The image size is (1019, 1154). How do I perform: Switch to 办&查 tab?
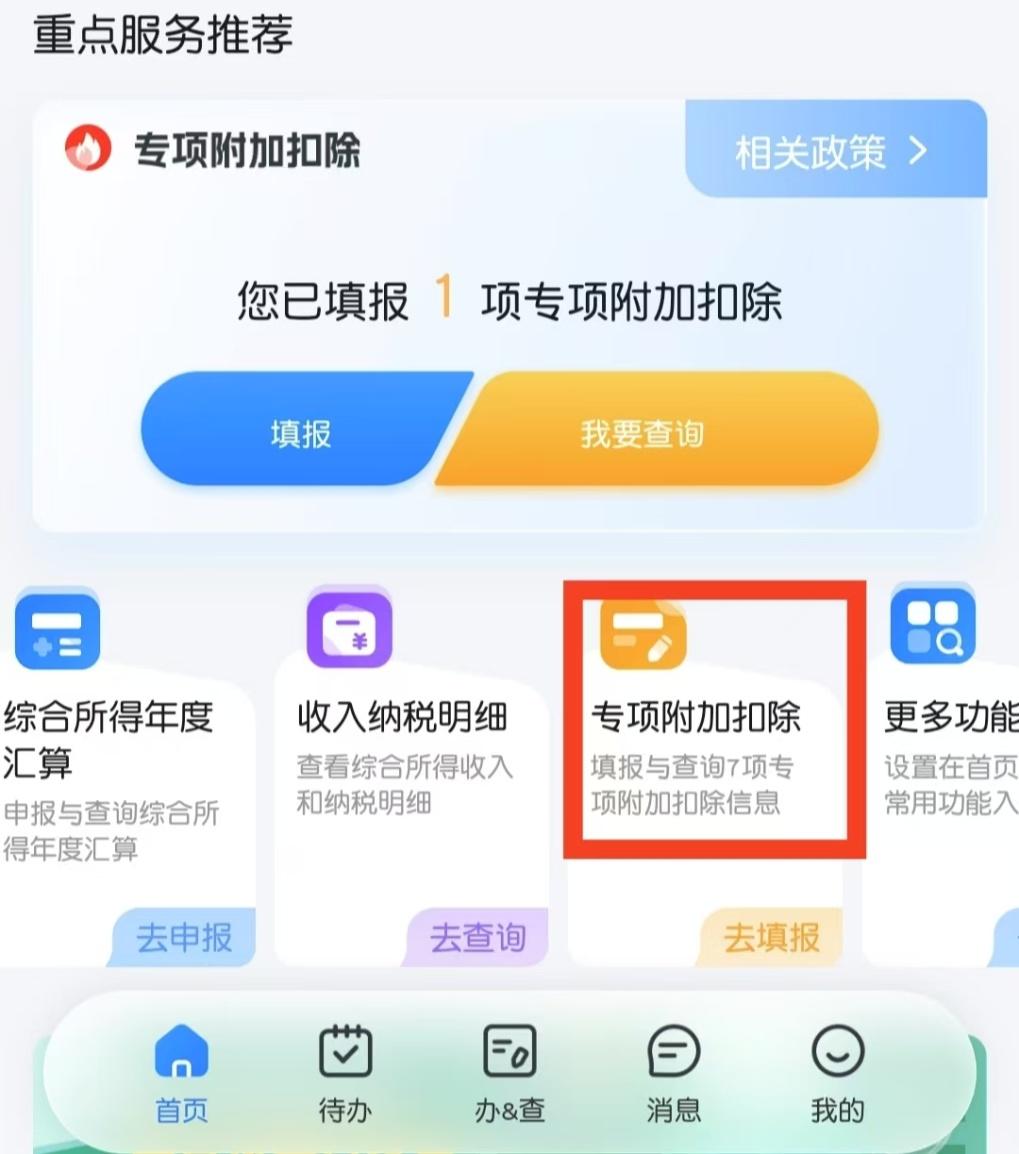(510, 1074)
